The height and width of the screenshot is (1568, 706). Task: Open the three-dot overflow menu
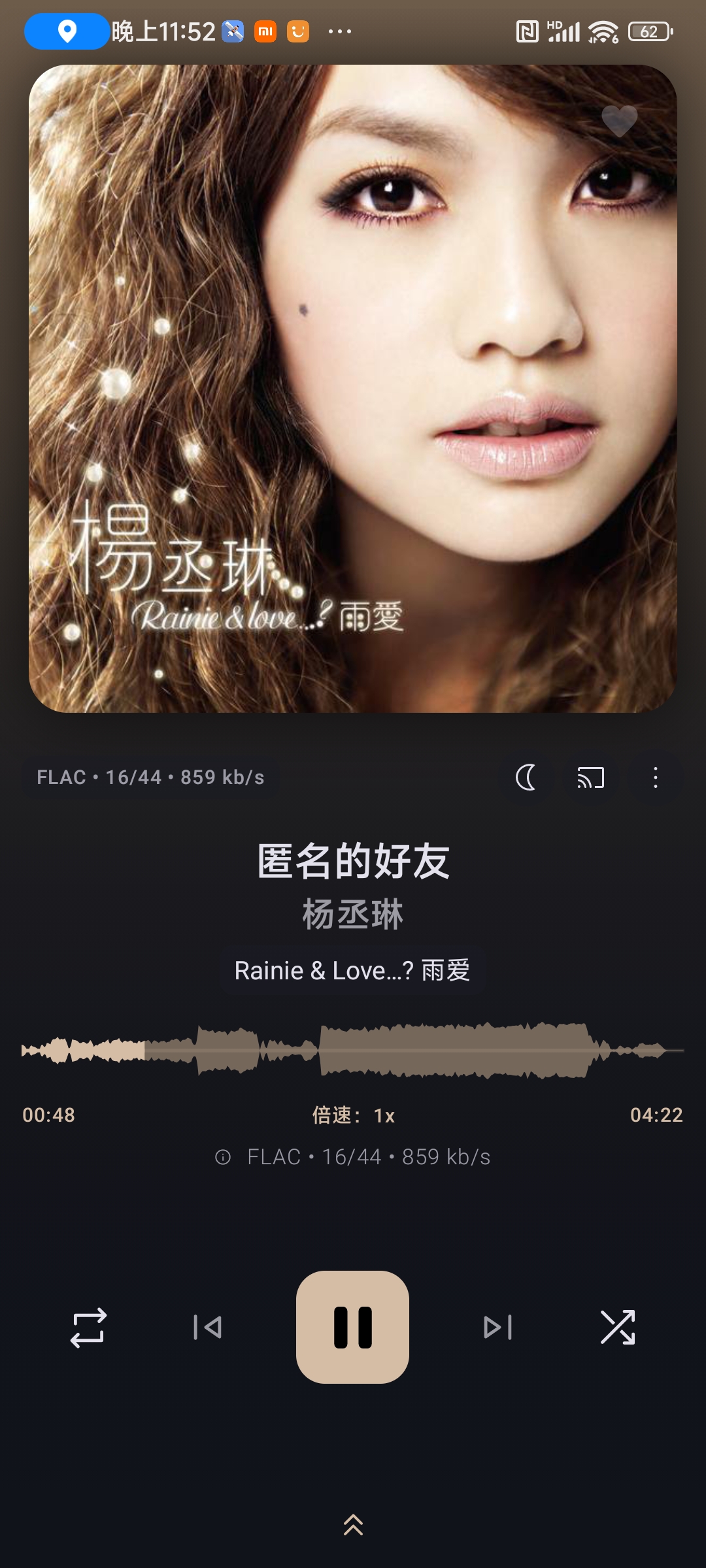655,777
